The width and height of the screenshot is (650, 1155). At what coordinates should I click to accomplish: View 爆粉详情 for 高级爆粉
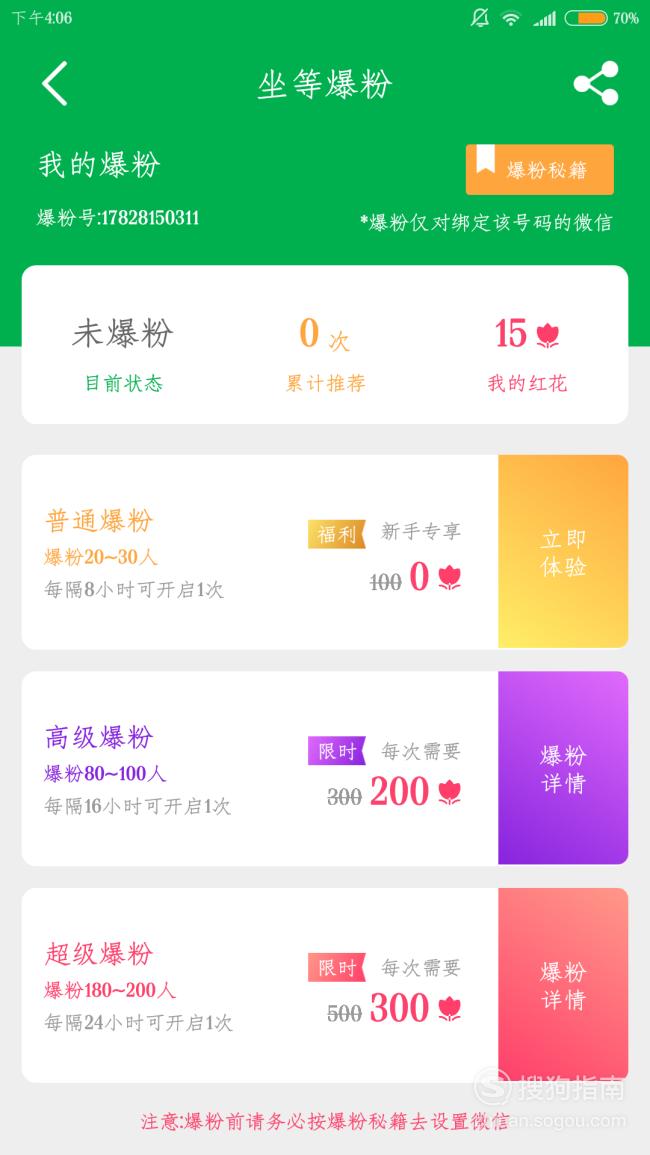click(563, 768)
